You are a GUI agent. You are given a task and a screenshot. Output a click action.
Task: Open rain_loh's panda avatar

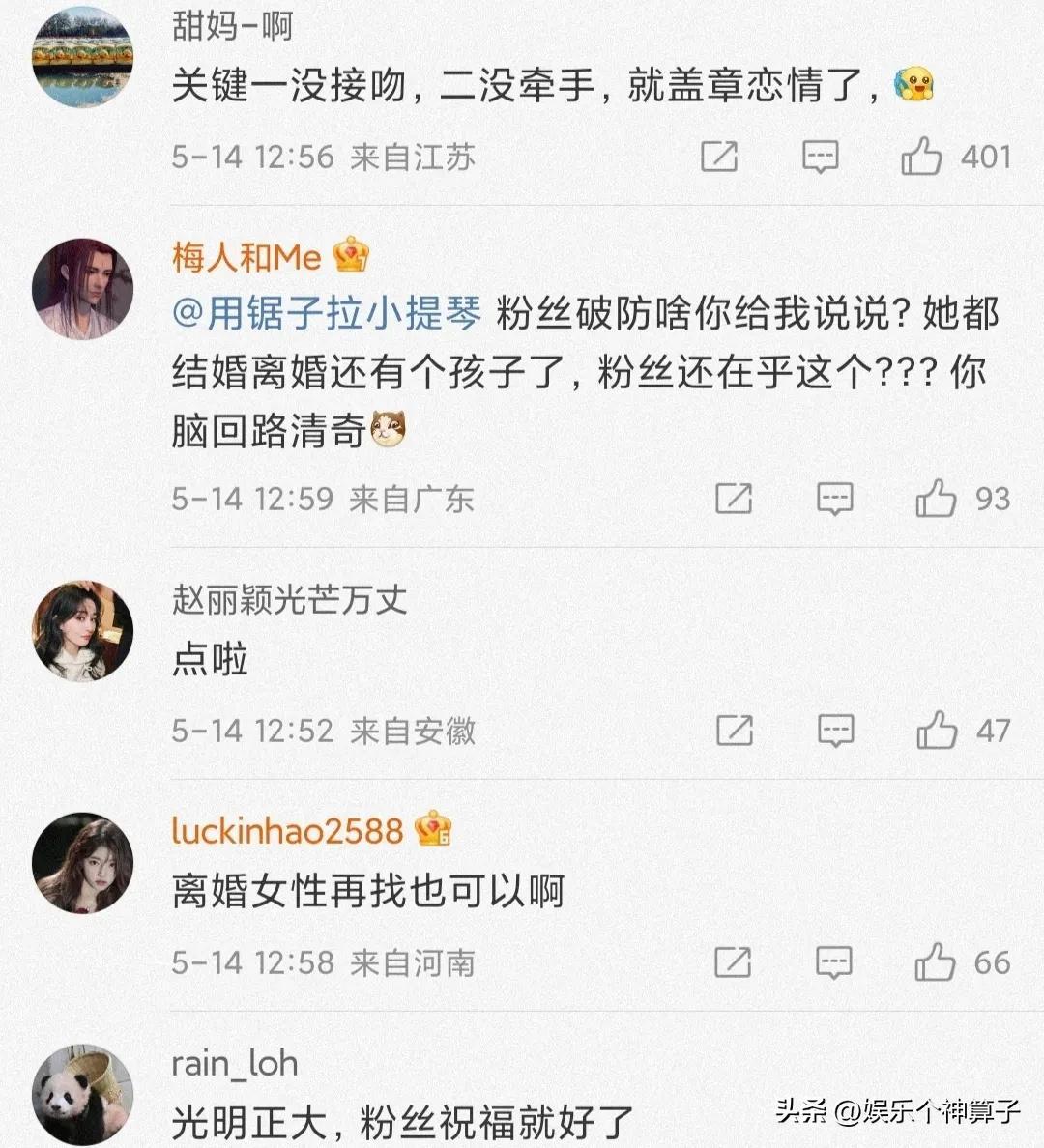[82, 1095]
